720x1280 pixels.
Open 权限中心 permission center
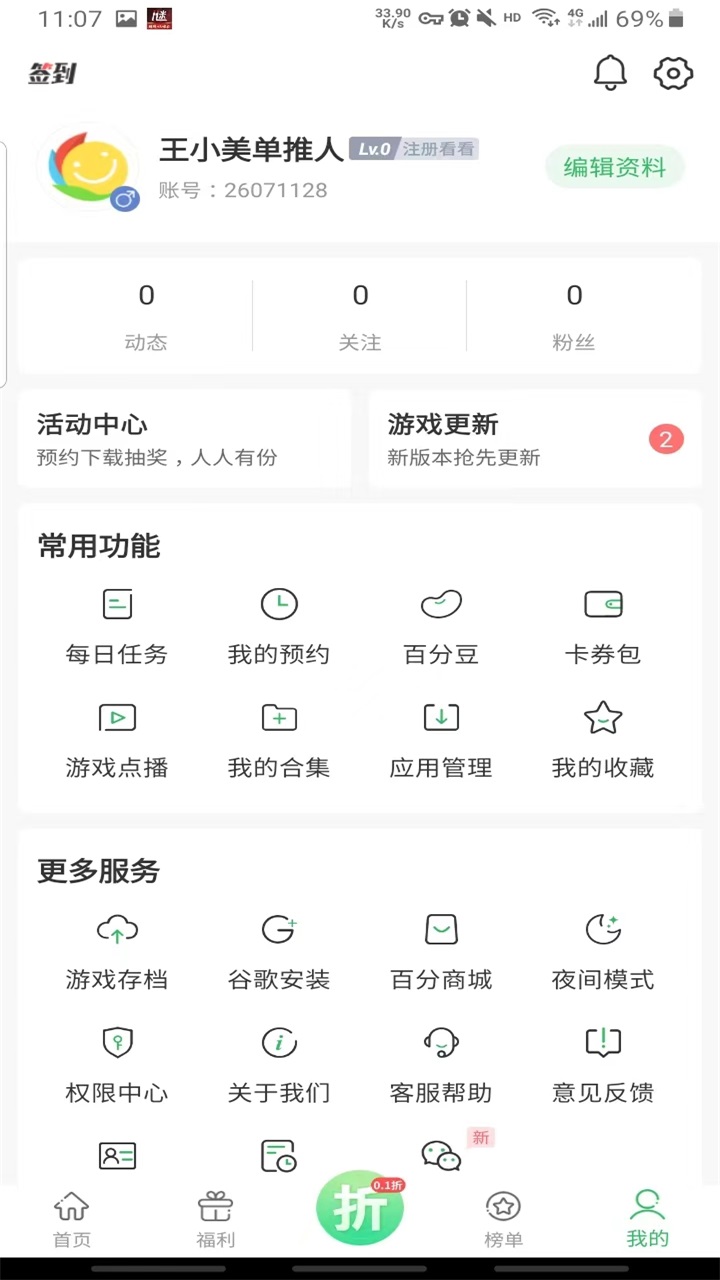pyautogui.click(x=117, y=1063)
